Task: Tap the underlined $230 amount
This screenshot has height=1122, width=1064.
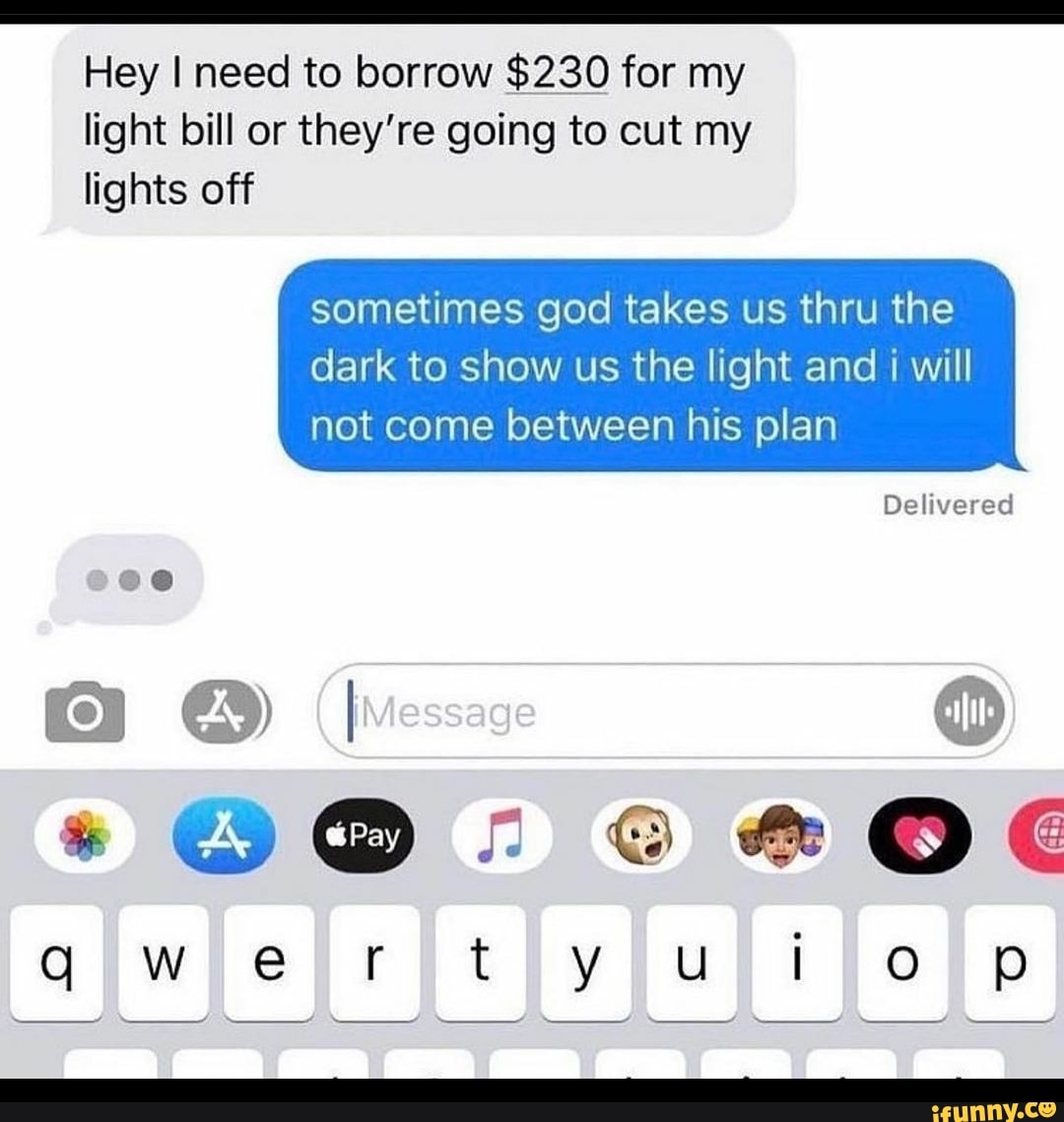Action: pos(556,75)
